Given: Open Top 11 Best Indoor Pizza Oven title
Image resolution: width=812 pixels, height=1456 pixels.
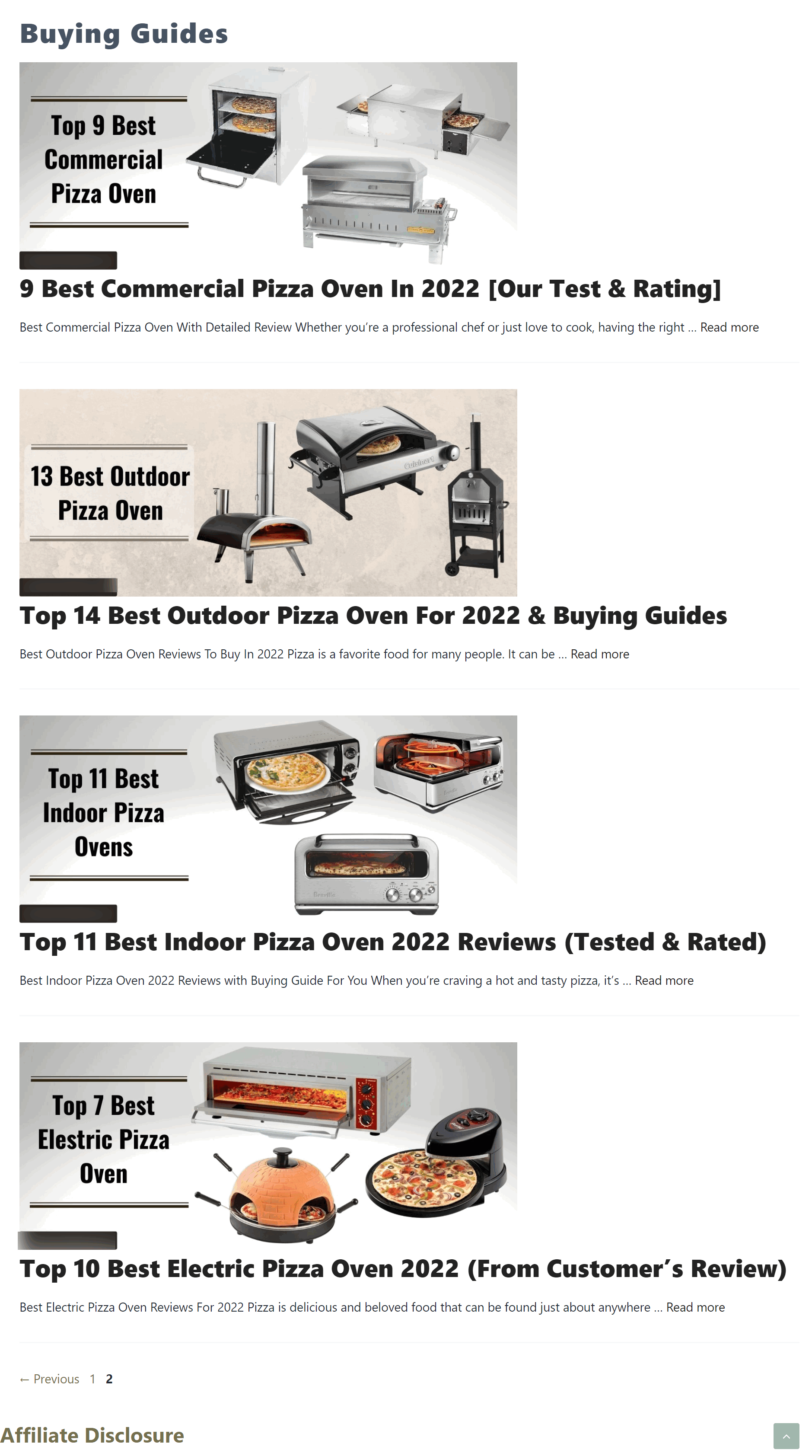Looking at the screenshot, I should tap(393, 942).
